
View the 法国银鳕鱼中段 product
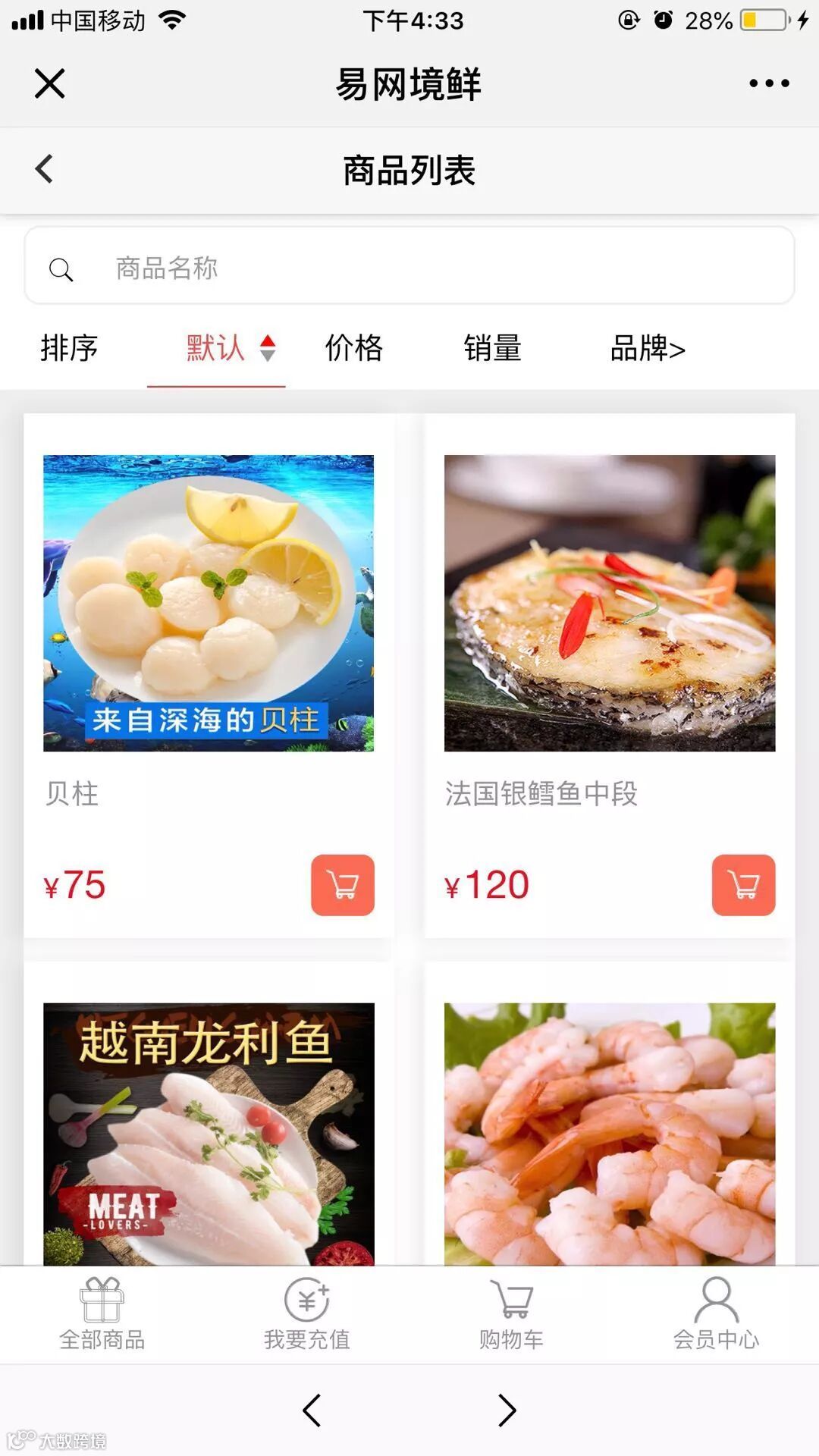pyautogui.click(x=610, y=604)
